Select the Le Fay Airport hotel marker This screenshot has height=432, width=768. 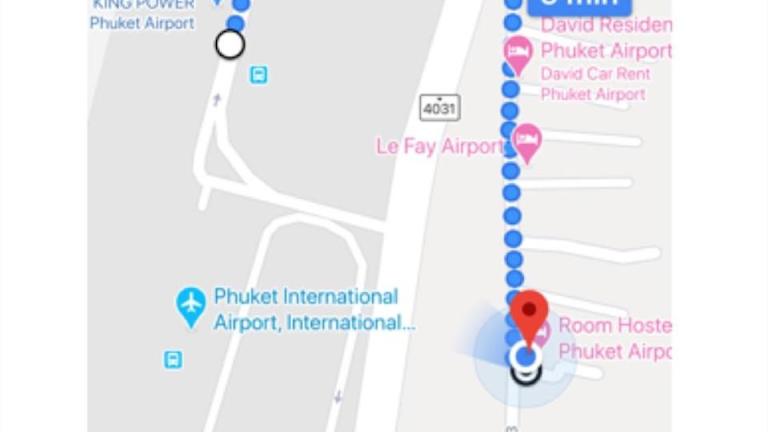(527, 140)
